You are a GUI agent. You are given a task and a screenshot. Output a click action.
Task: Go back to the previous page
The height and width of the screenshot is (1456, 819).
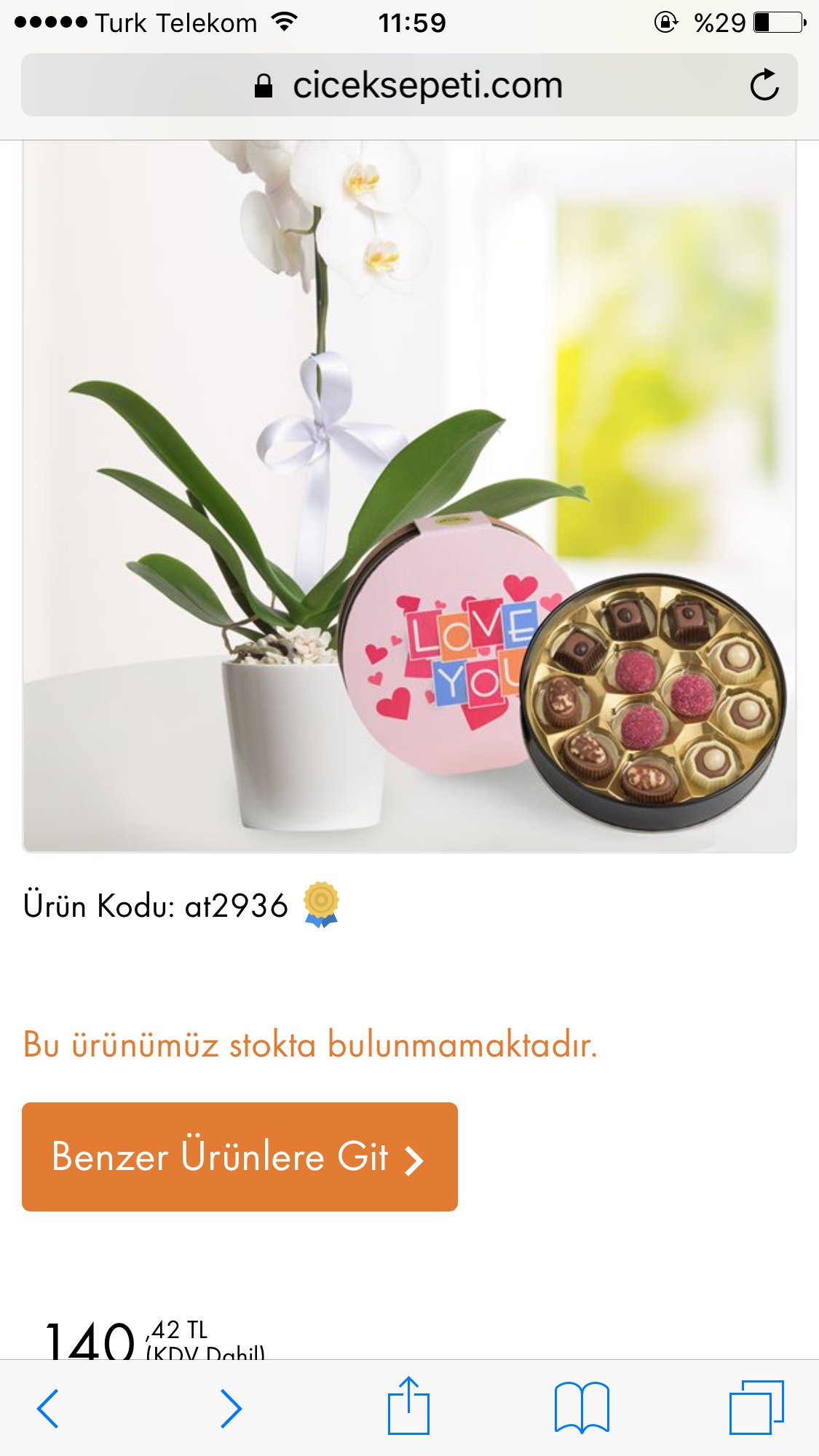click(x=47, y=1409)
